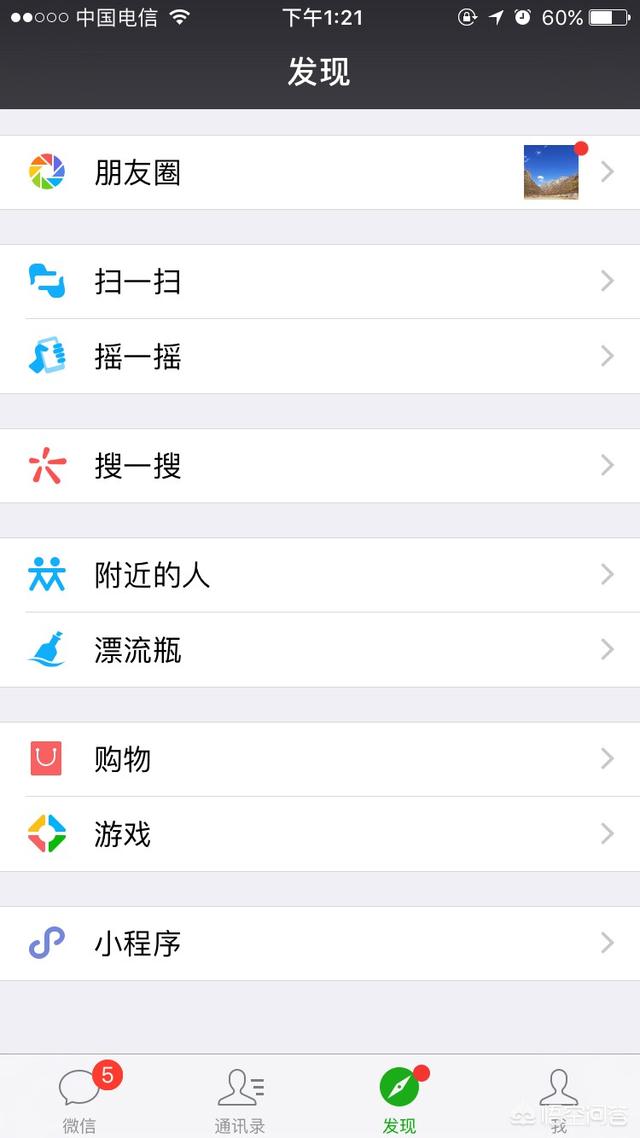Viewport: 640px width, 1138px height.
Task: Tap the 发现 discover tab
Action: tap(399, 1097)
